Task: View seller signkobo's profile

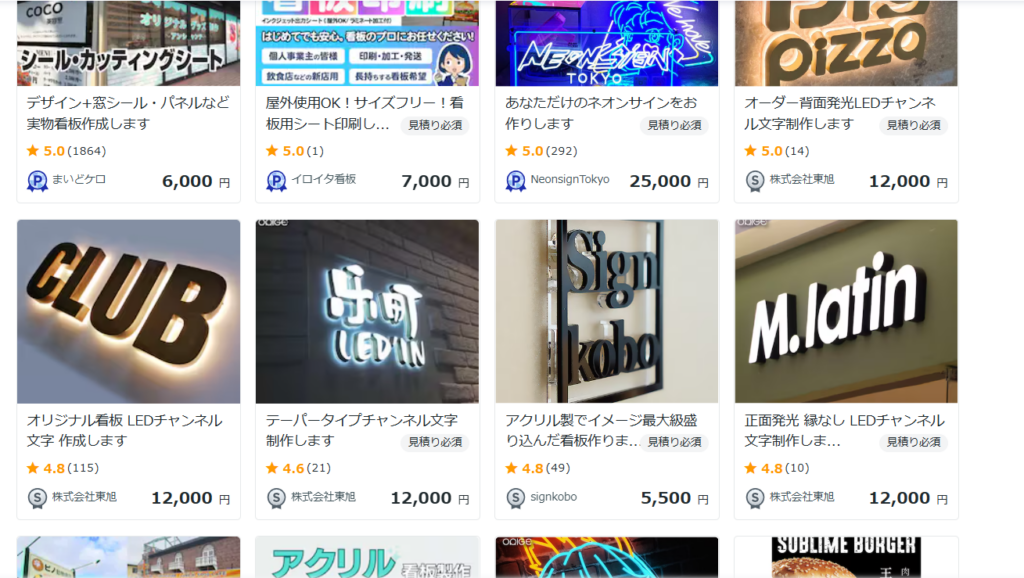Action: pyautogui.click(x=553, y=497)
